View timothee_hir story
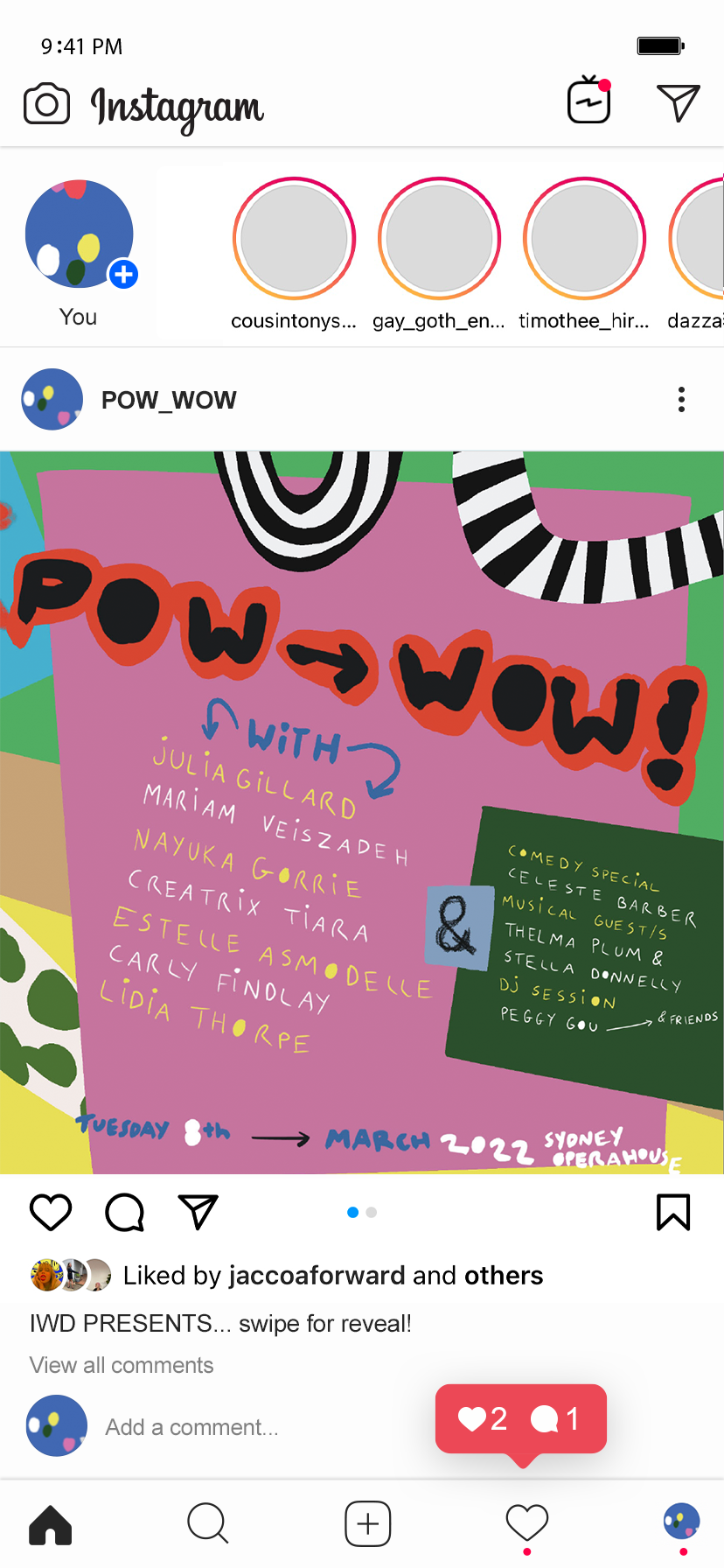 click(x=584, y=238)
